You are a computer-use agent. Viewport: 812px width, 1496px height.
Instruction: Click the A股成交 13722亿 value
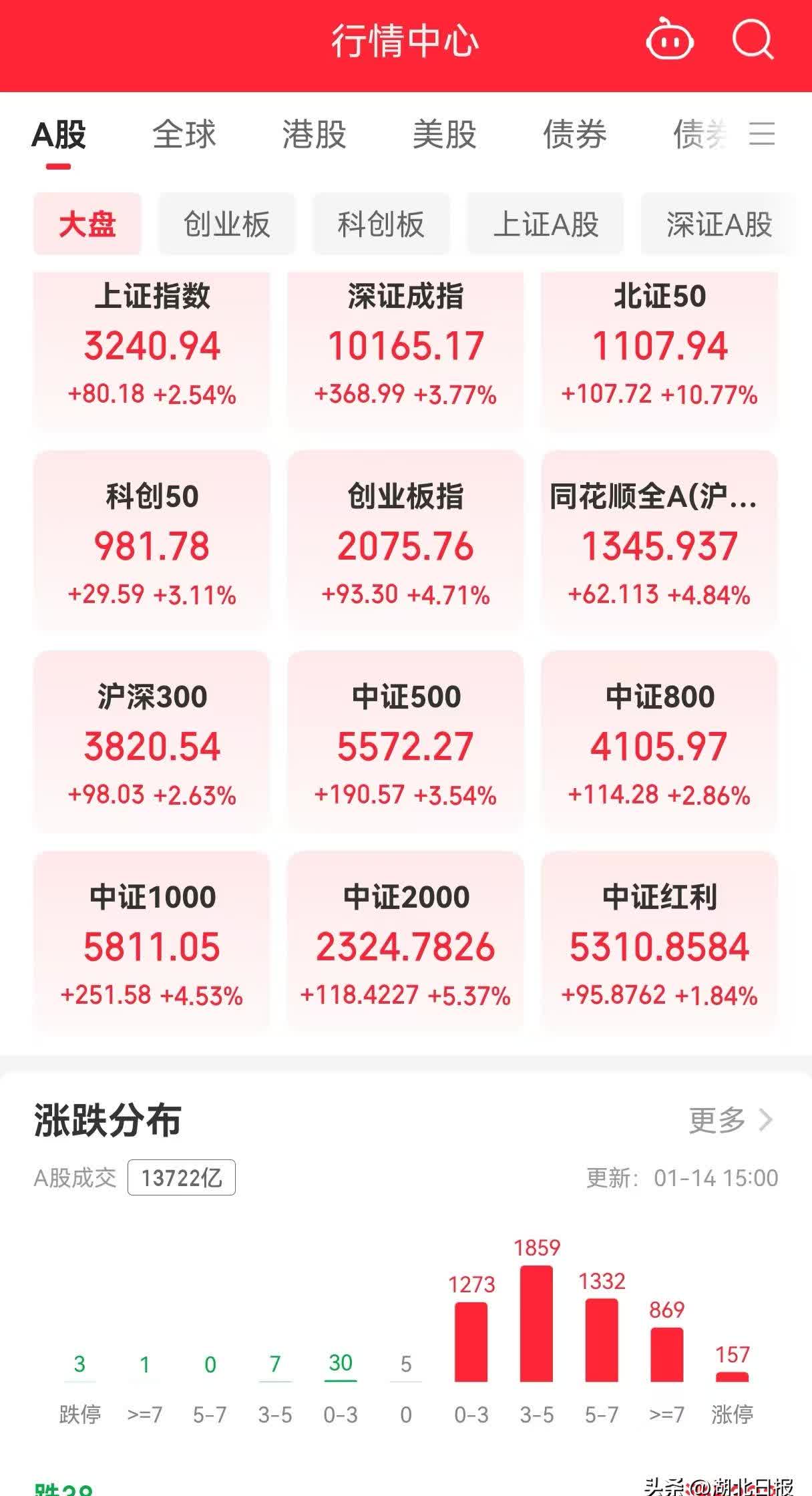coord(181,1177)
